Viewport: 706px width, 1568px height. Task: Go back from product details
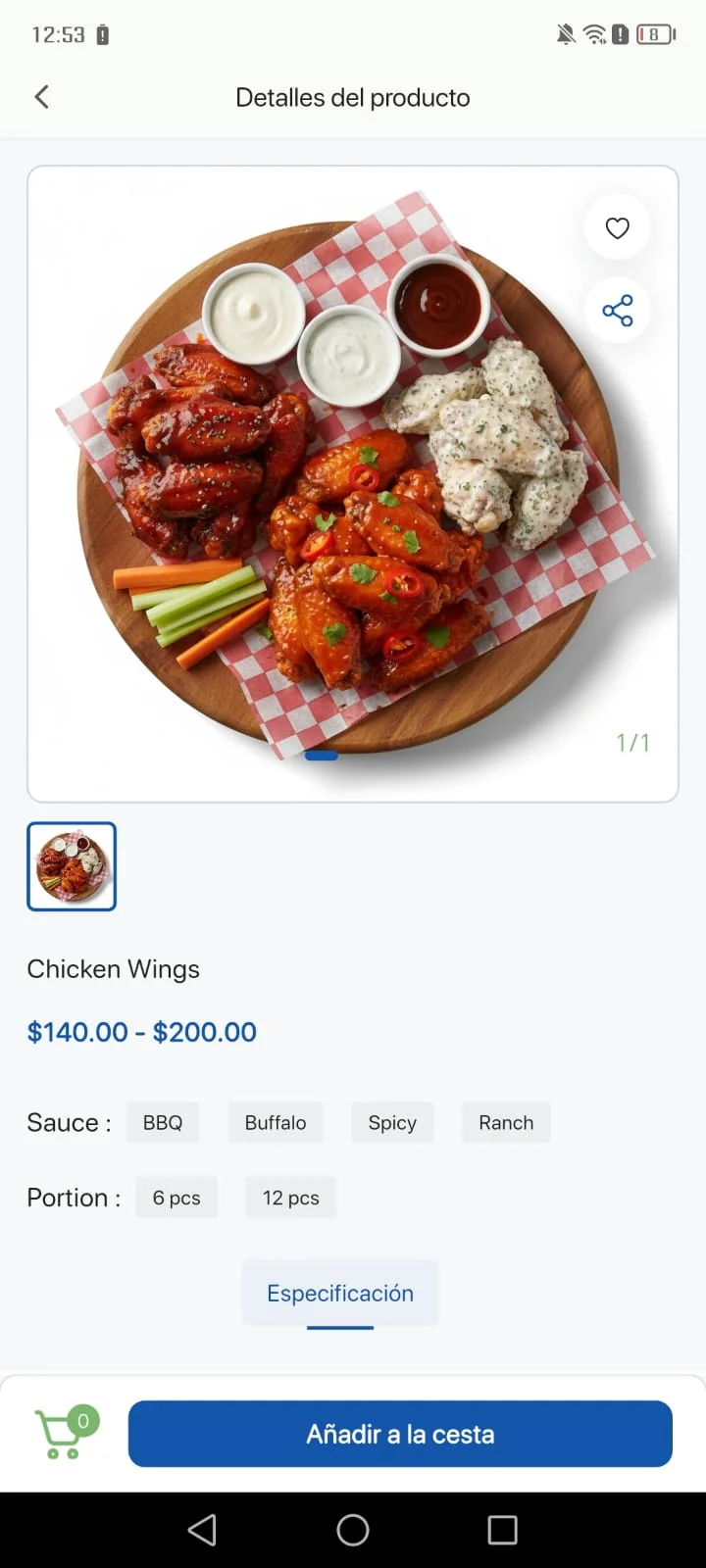41,97
